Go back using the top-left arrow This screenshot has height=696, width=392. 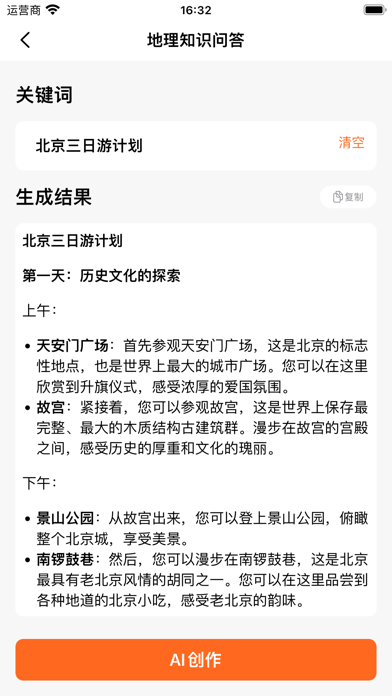pyautogui.click(x=25, y=40)
